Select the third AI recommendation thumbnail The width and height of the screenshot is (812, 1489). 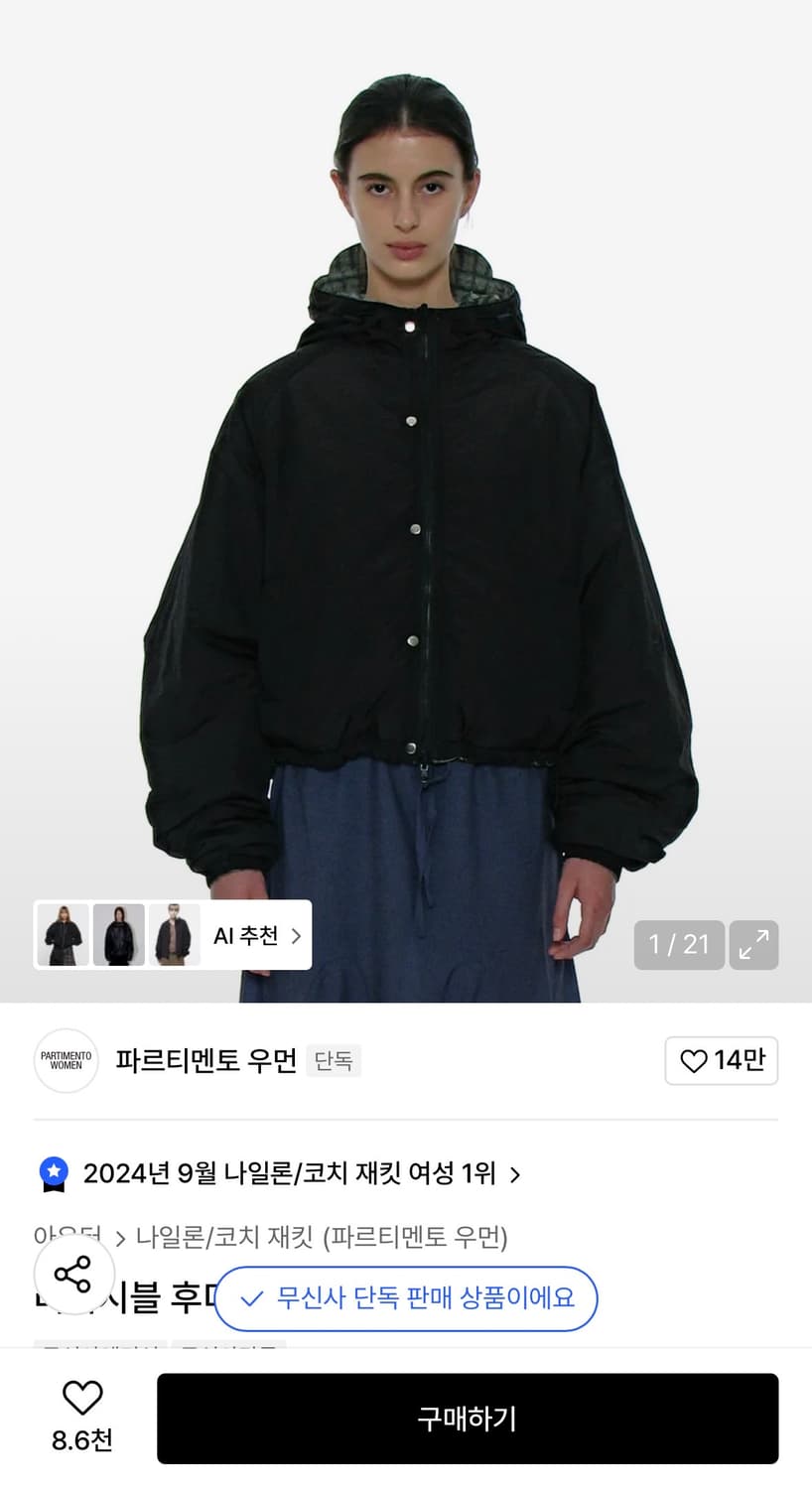[173, 934]
